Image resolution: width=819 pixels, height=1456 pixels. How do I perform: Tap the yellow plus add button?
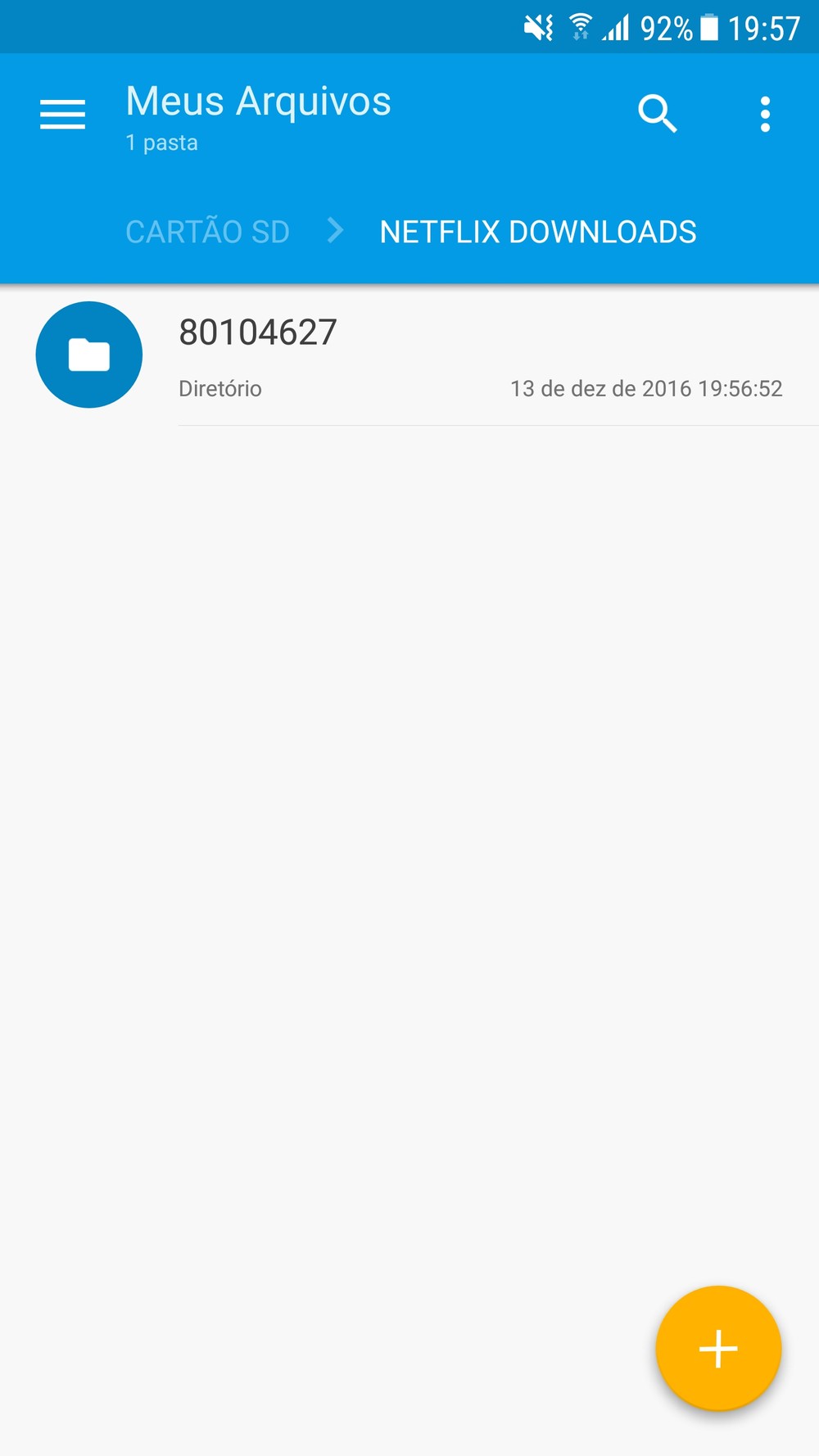pos(718,1348)
